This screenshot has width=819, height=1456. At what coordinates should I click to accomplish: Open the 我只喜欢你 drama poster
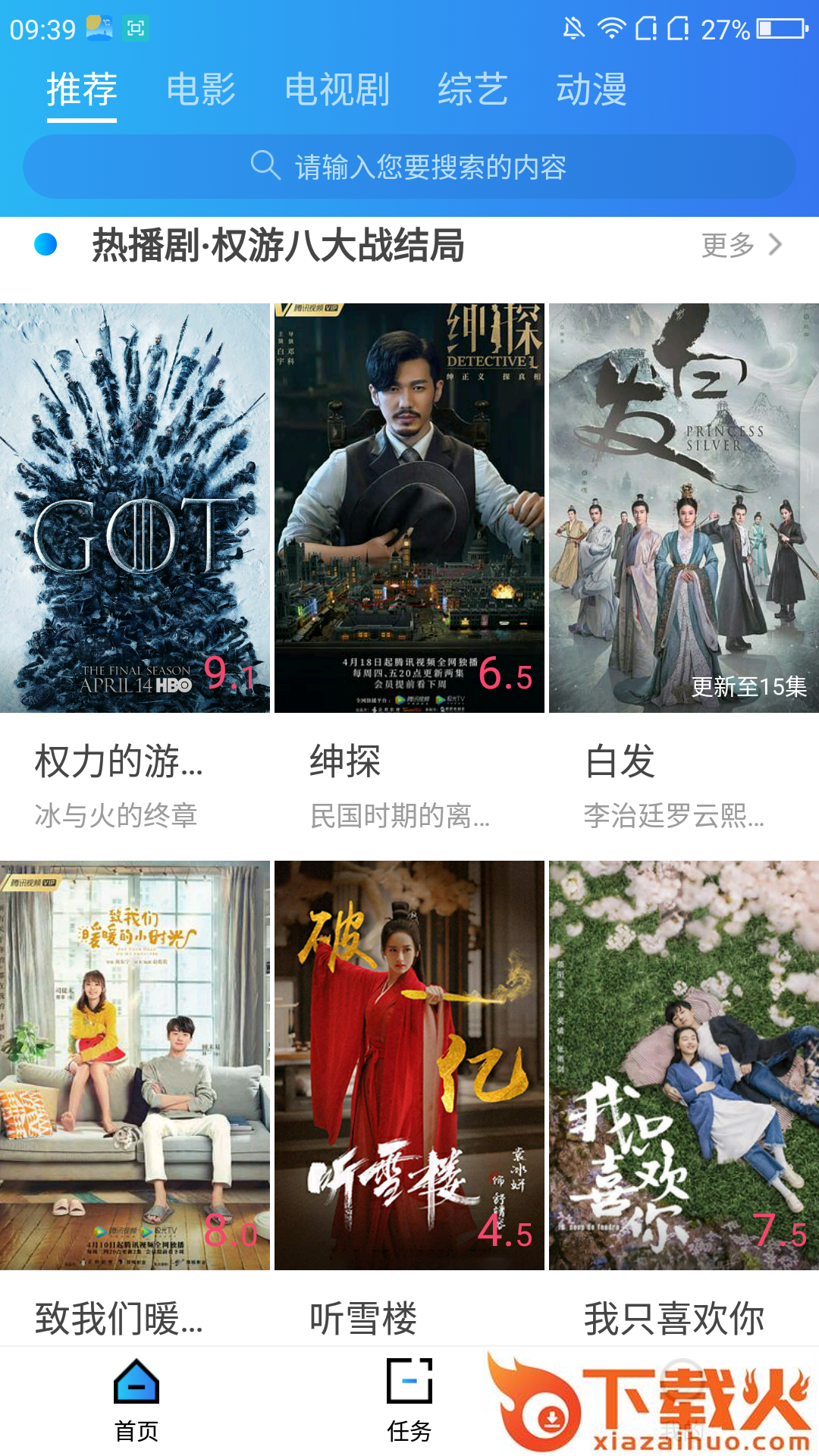[684, 1065]
